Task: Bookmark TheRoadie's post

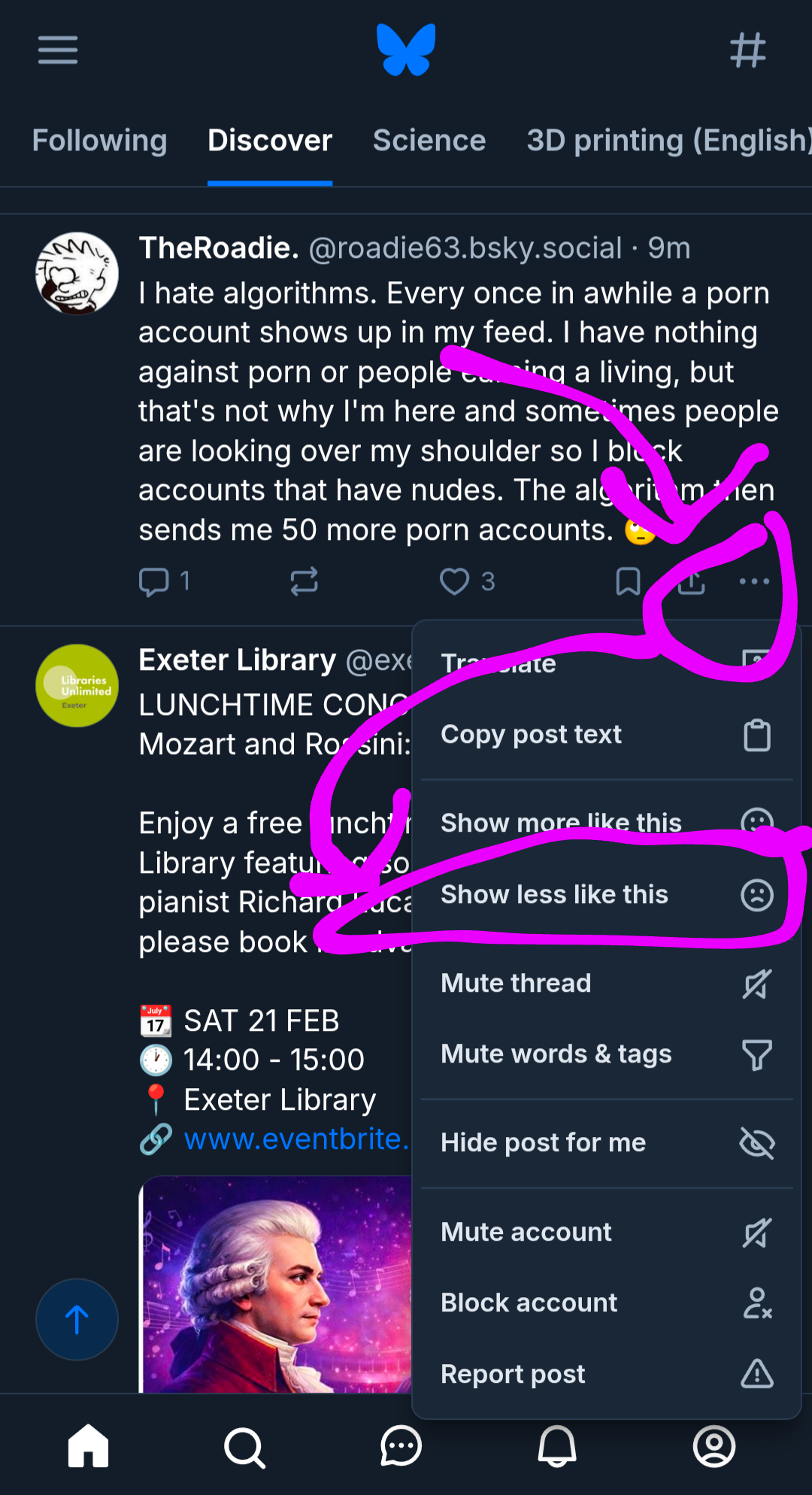Action: (x=628, y=581)
